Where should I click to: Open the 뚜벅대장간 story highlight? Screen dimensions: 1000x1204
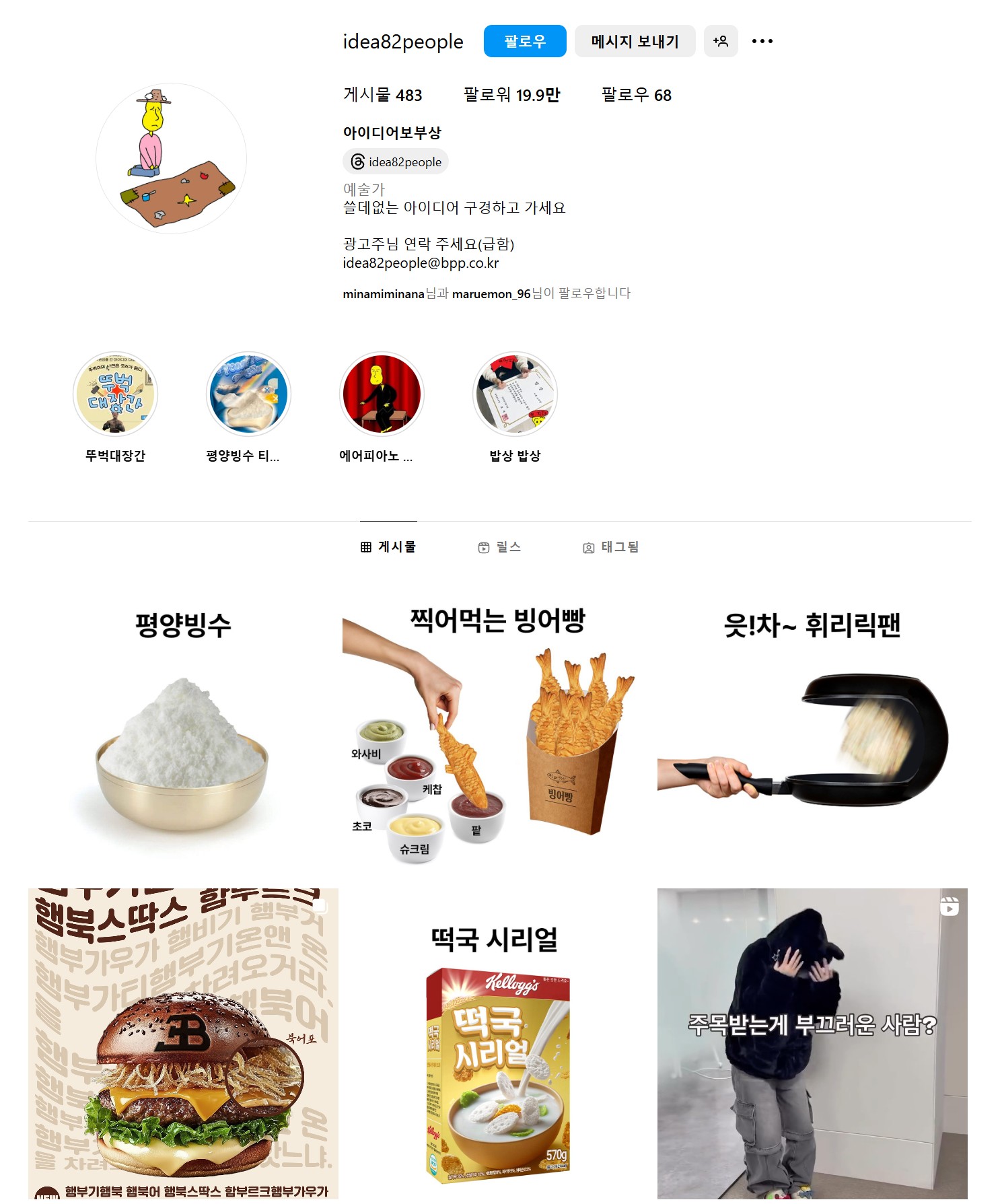(115, 394)
